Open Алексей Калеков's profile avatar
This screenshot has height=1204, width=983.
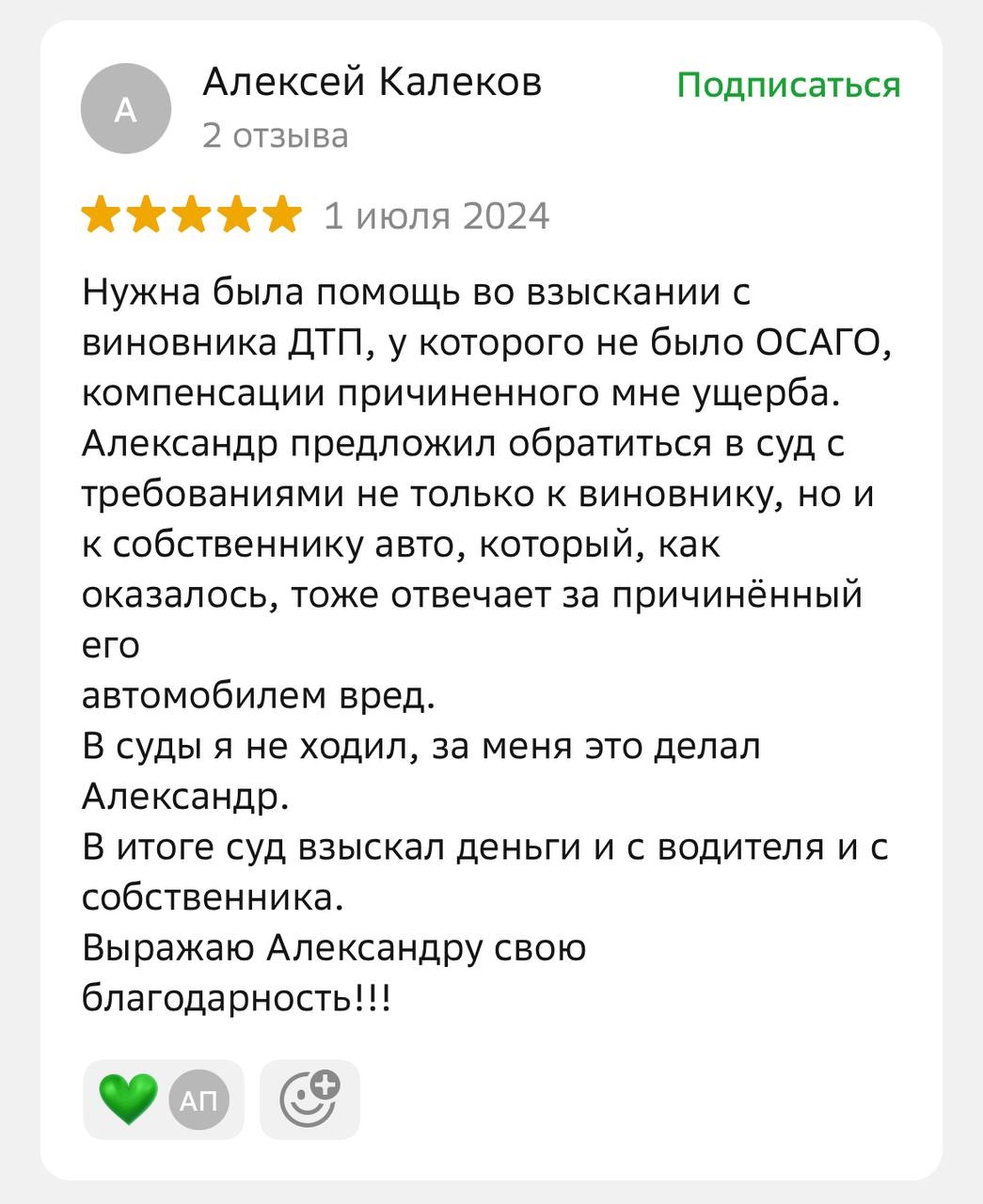click(x=126, y=110)
